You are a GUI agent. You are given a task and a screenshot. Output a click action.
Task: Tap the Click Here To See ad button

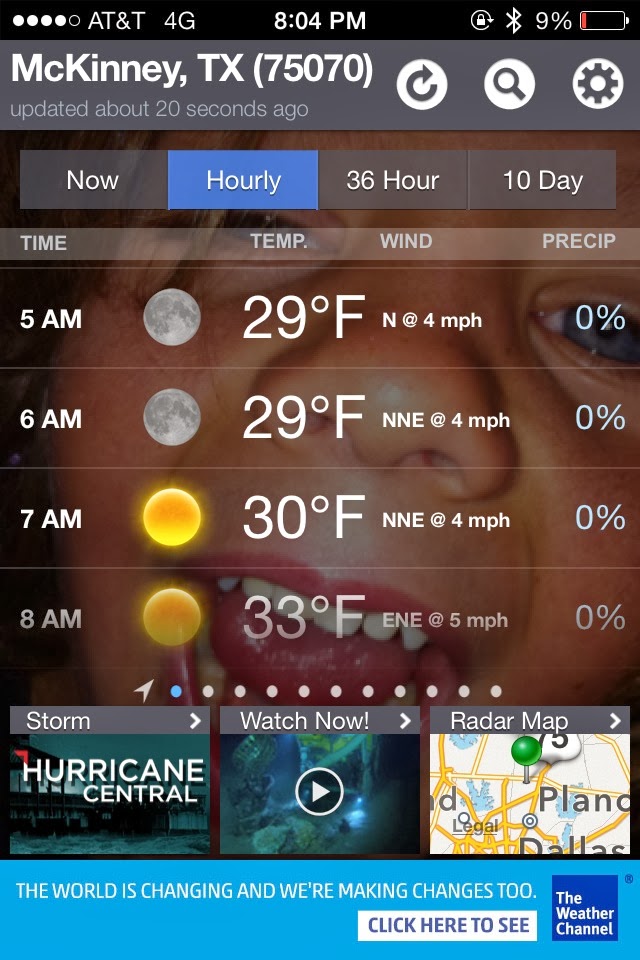[x=447, y=925]
